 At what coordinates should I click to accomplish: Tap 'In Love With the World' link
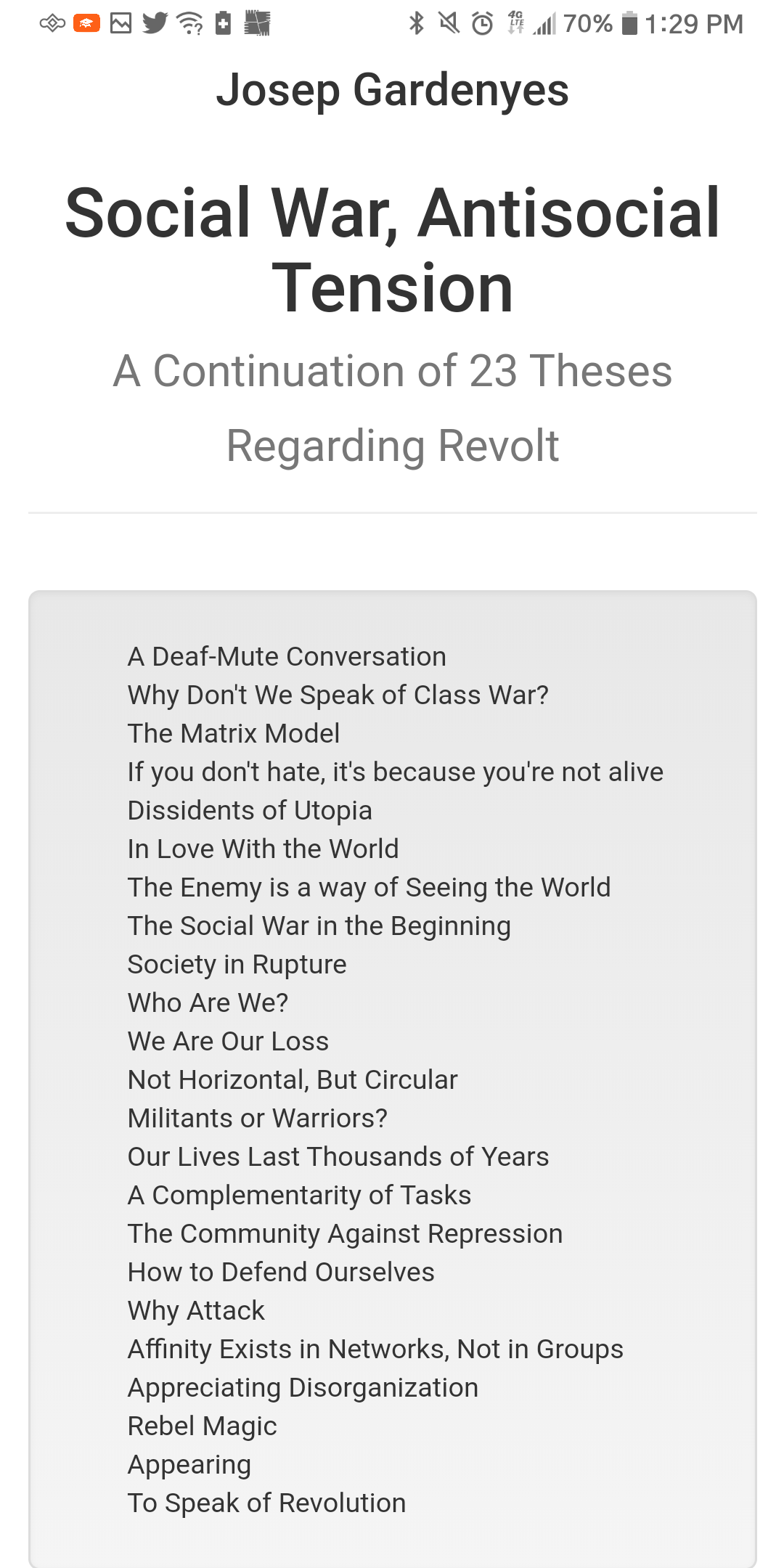(263, 849)
